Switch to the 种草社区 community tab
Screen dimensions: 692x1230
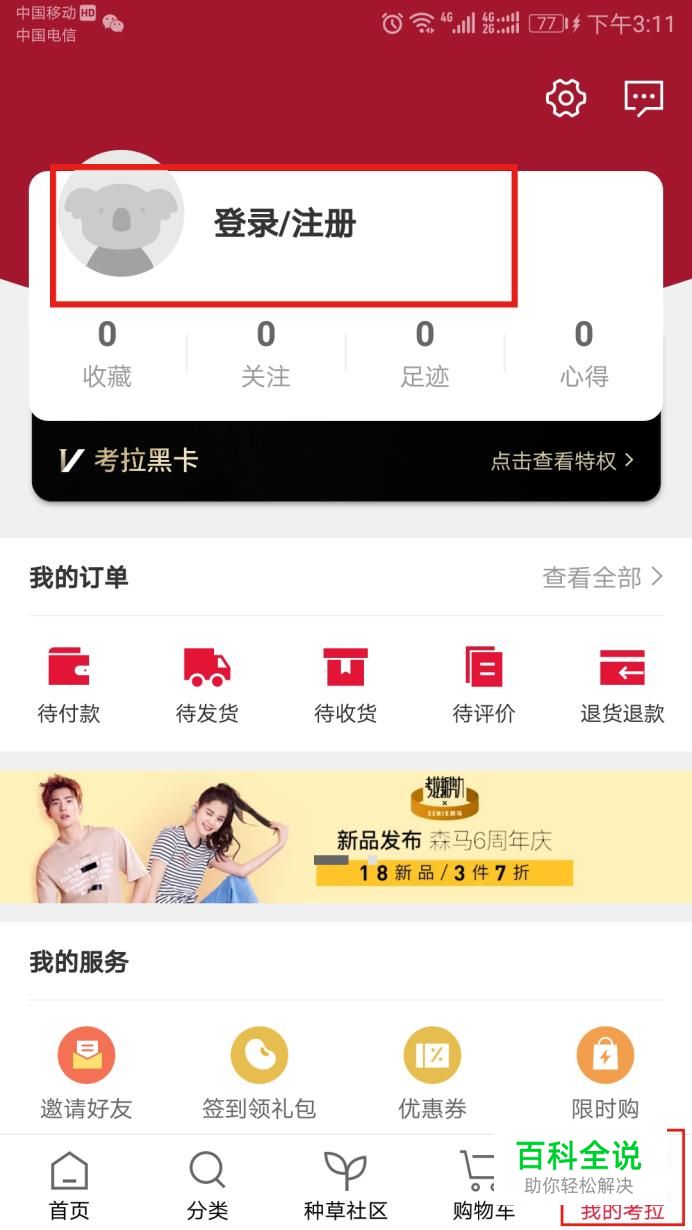coord(345,1186)
